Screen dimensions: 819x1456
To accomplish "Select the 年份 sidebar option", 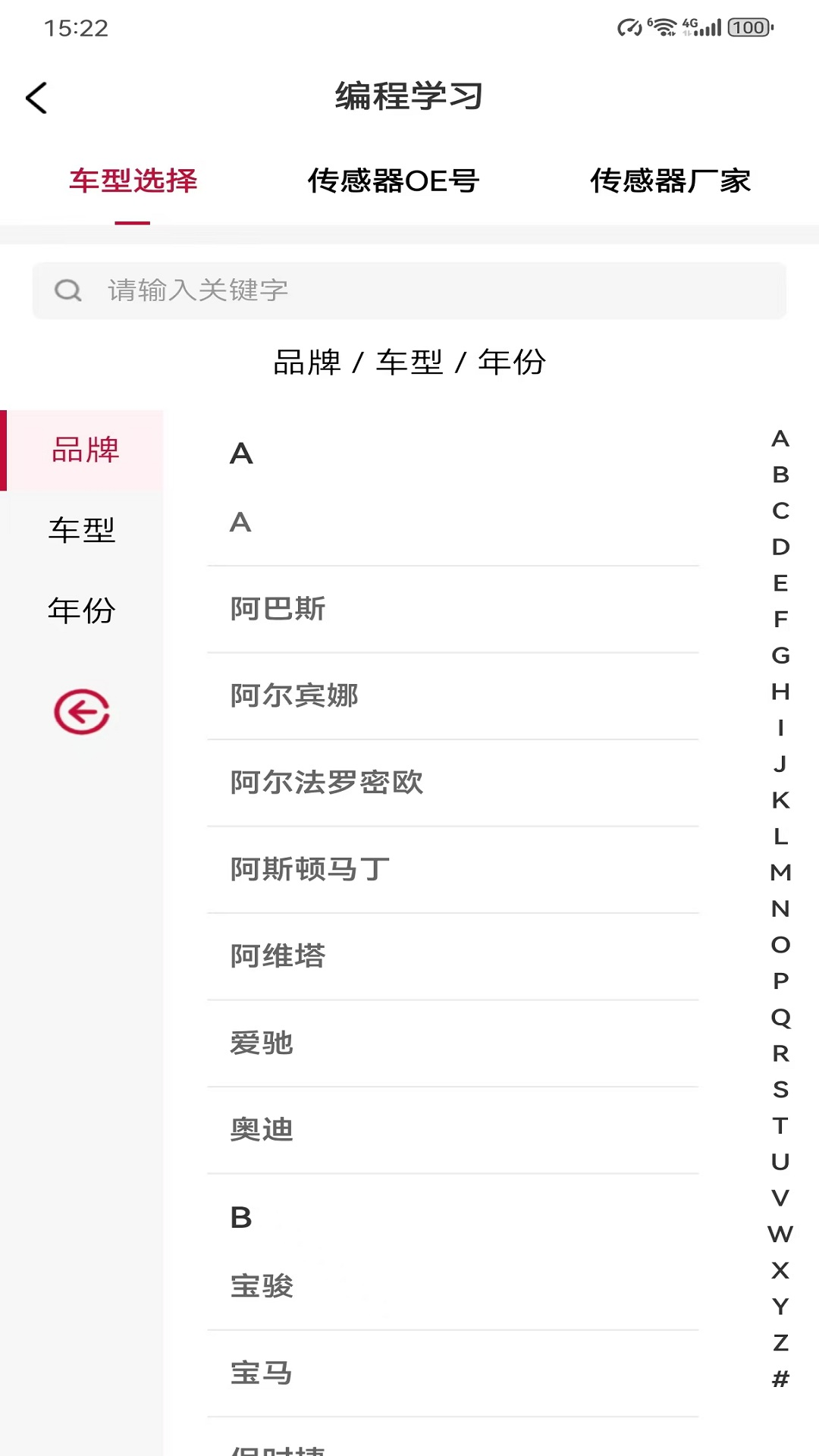I will click(x=80, y=610).
